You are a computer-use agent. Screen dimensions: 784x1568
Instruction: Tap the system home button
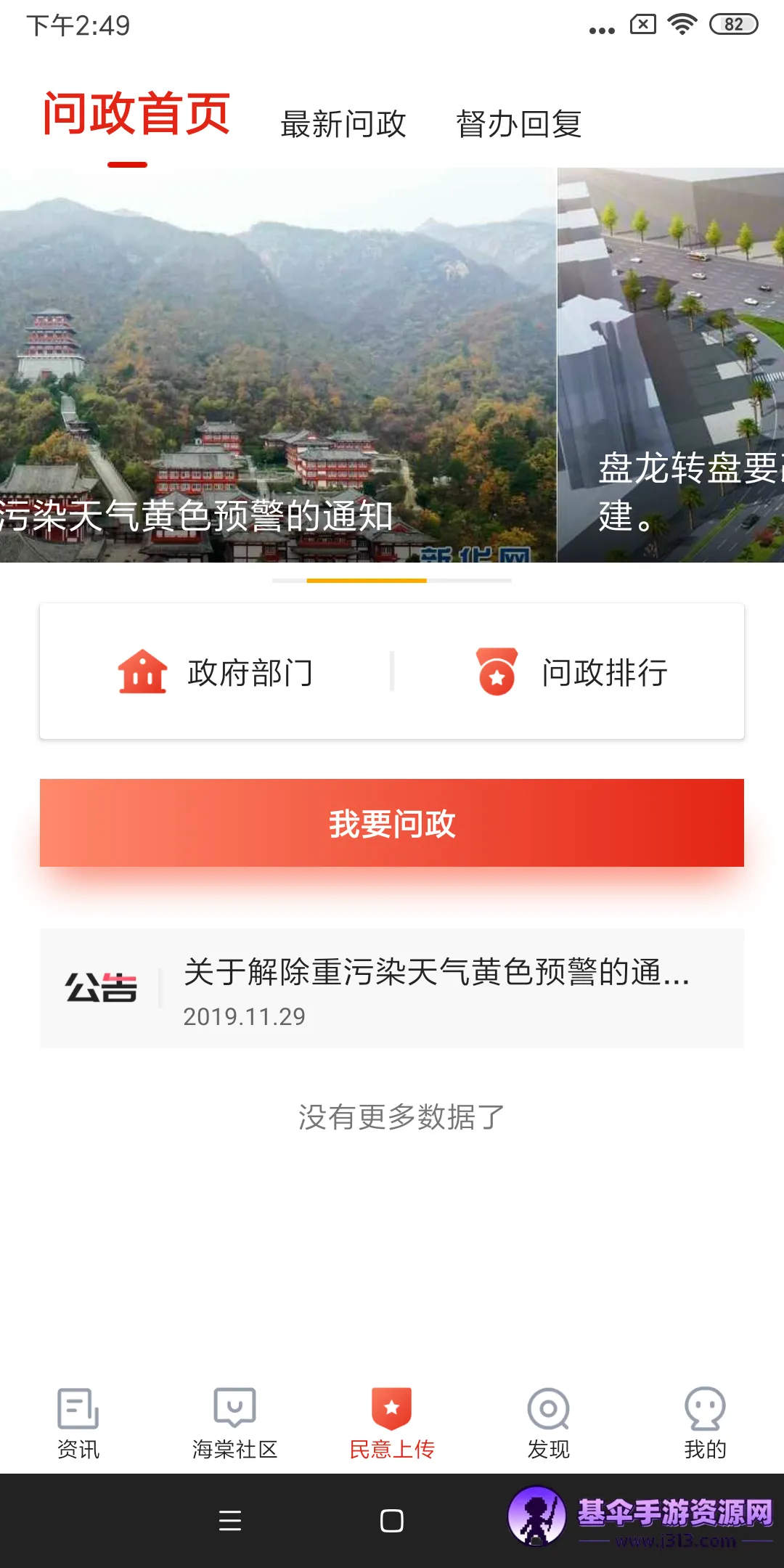[392, 1520]
